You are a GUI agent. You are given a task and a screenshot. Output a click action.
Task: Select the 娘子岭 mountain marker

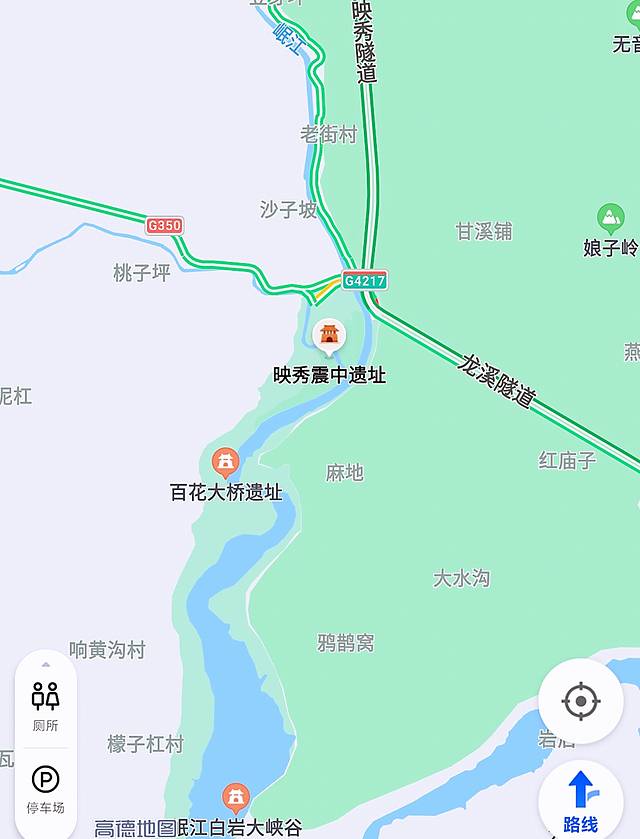point(610,217)
